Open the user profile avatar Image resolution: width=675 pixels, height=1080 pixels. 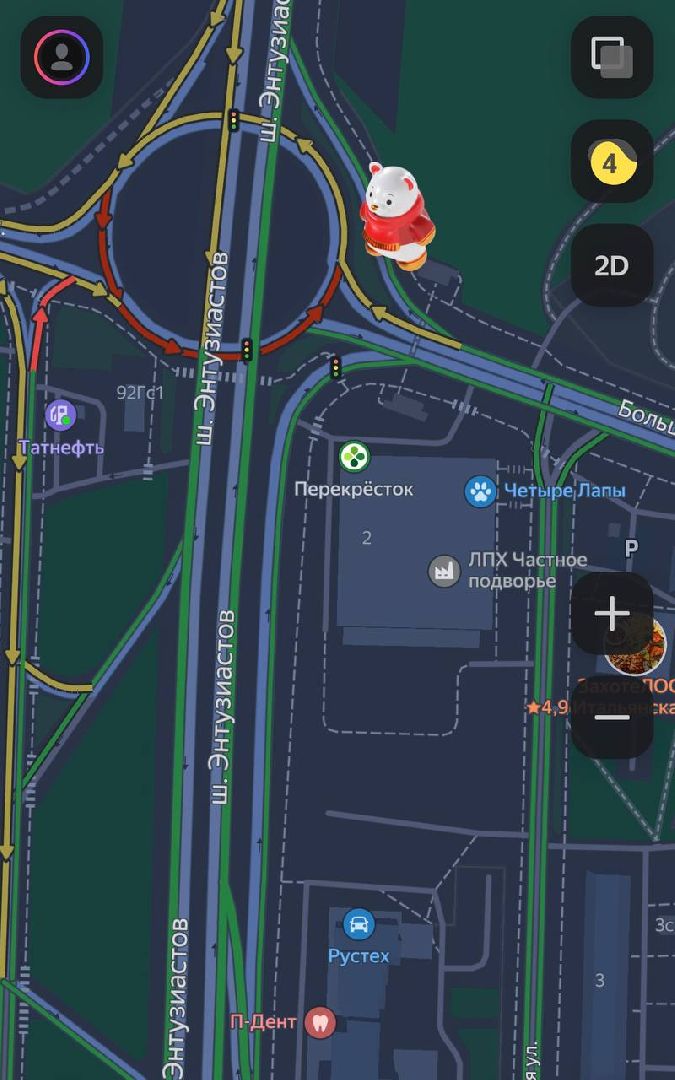(62, 57)
